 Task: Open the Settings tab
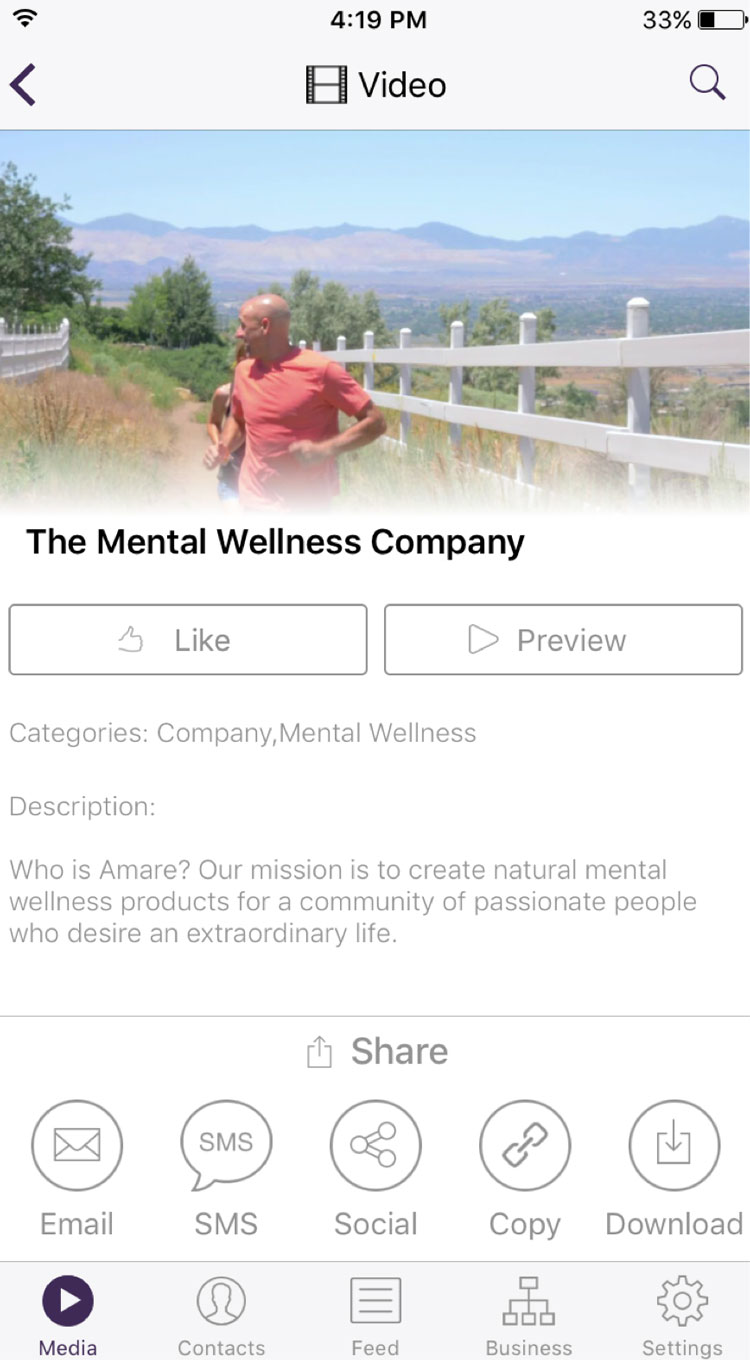pyautogui.click(x=682, y=1314)
